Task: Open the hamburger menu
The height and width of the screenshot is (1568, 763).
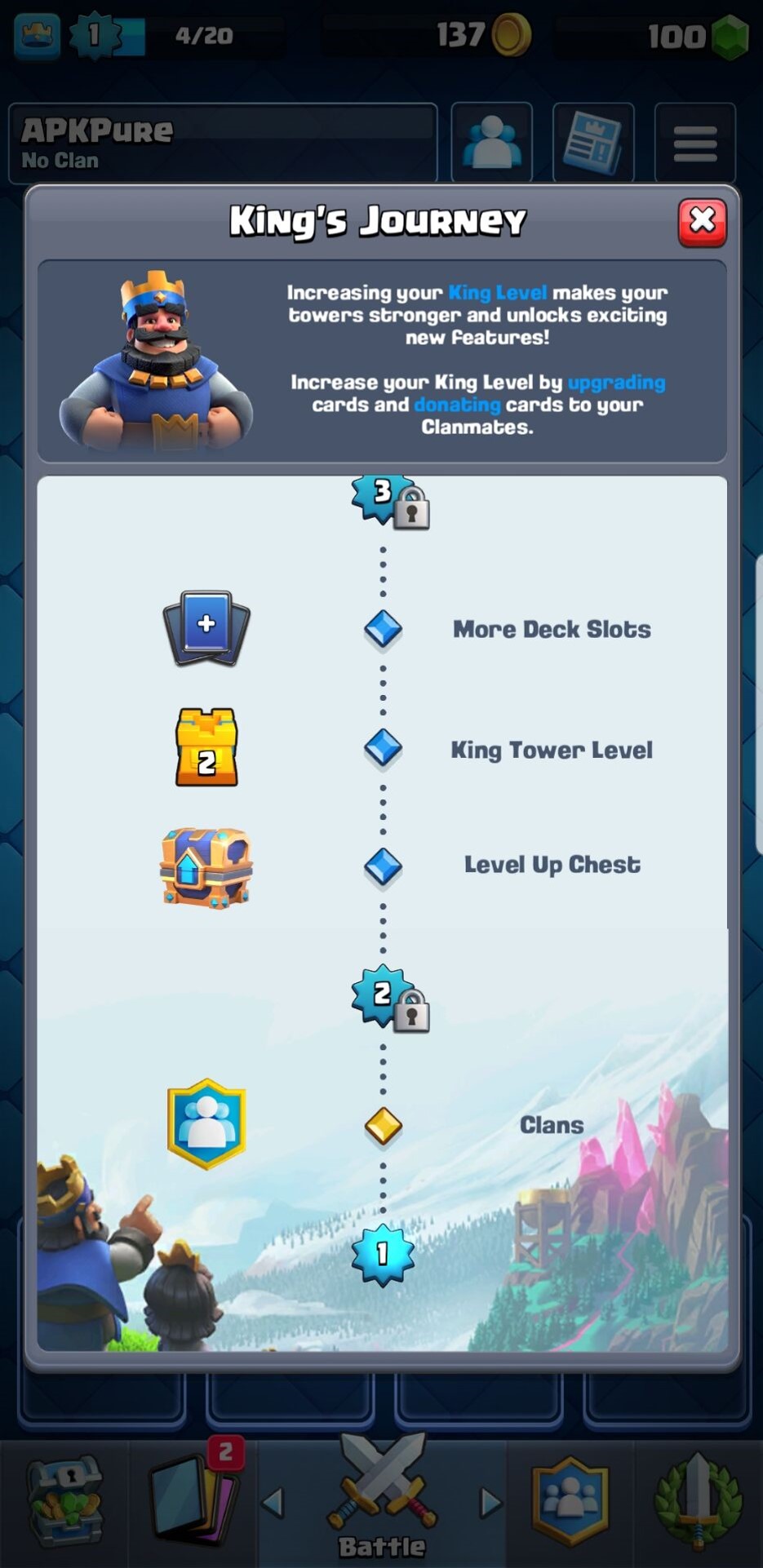Action: (x=694, y=144)
